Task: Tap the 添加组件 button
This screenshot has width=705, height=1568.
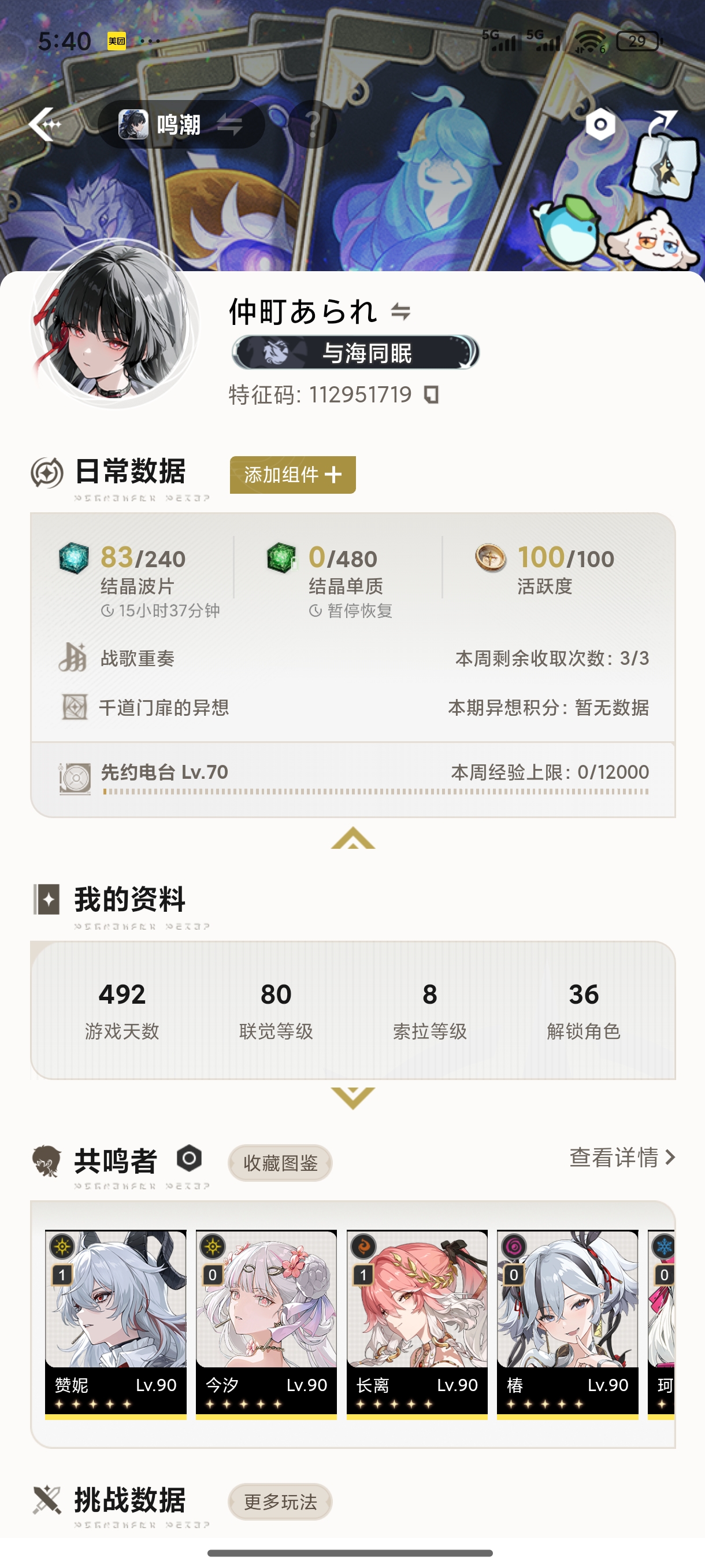Action: [x=292, y=475]
